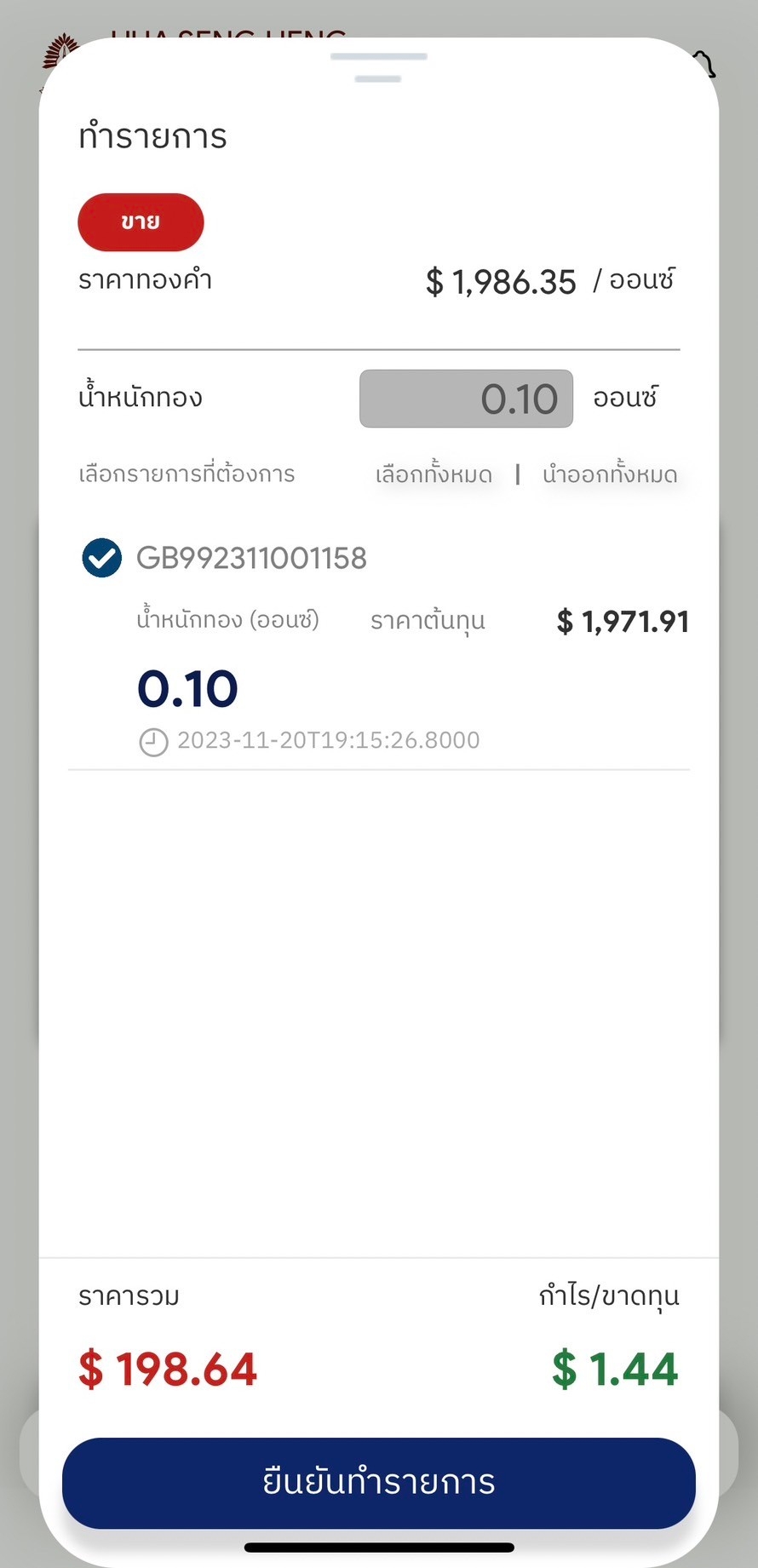Open the Hua Seng Heng logo
758x1568 pixels.
tap(60, 51)
